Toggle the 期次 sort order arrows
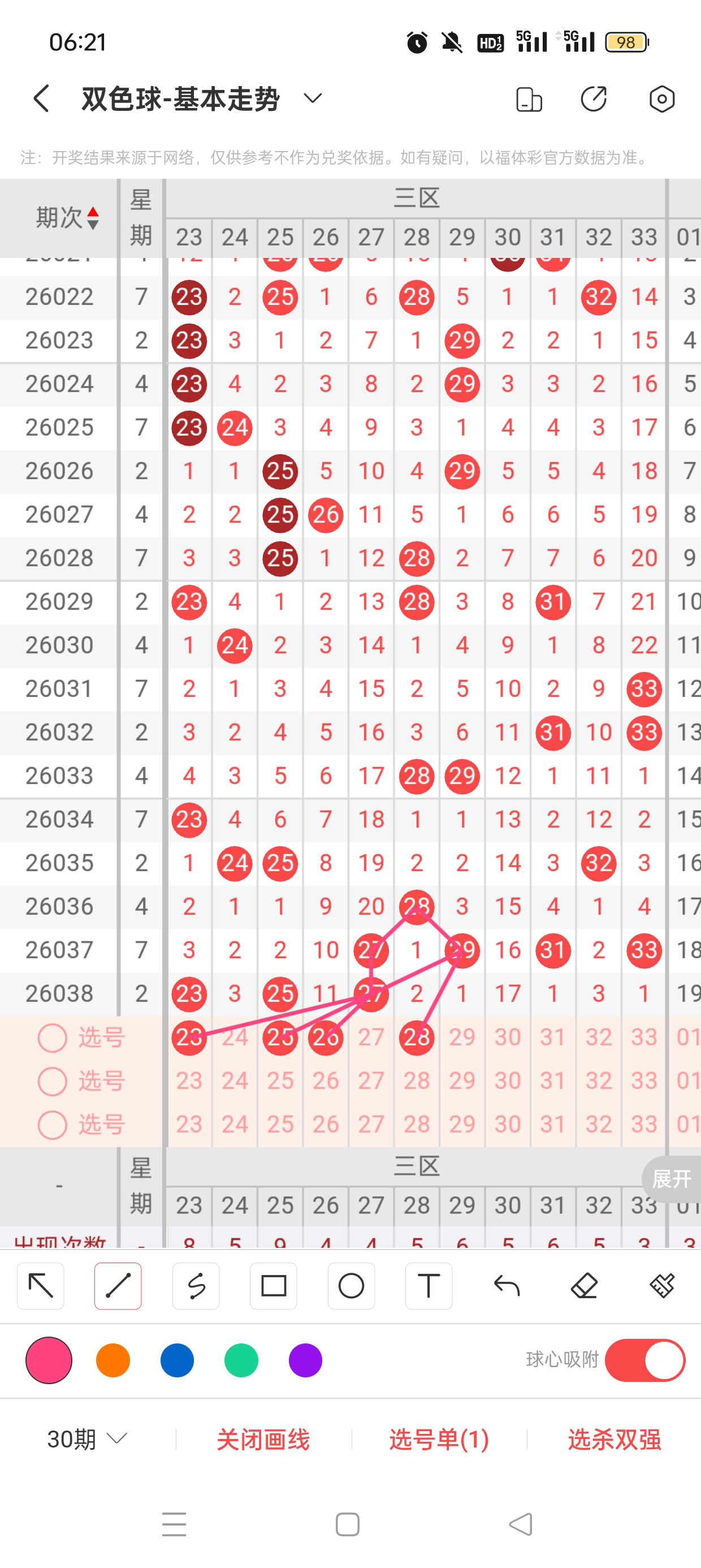The width and height of the screenshot is (701, 1568). click(x=93, y=218)
